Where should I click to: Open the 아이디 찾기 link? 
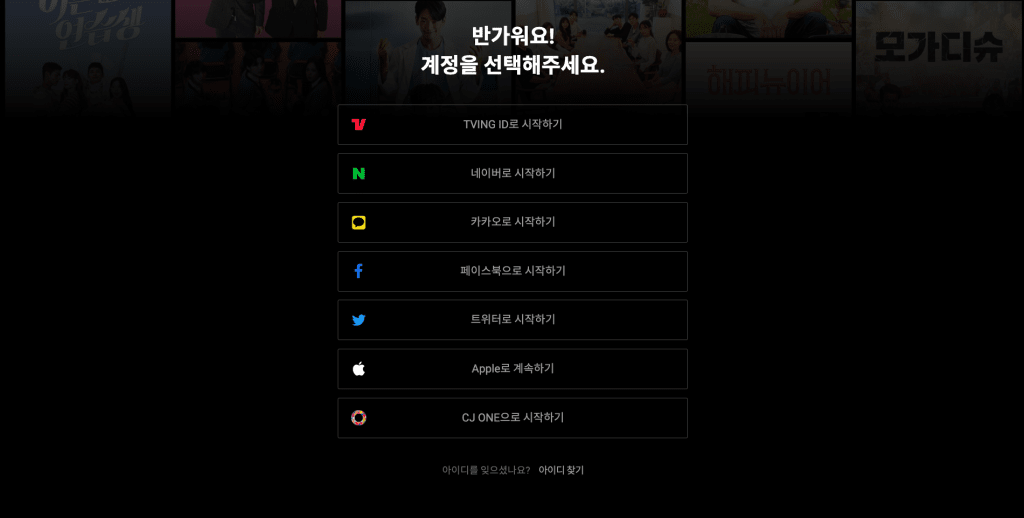tap(561, 470)
